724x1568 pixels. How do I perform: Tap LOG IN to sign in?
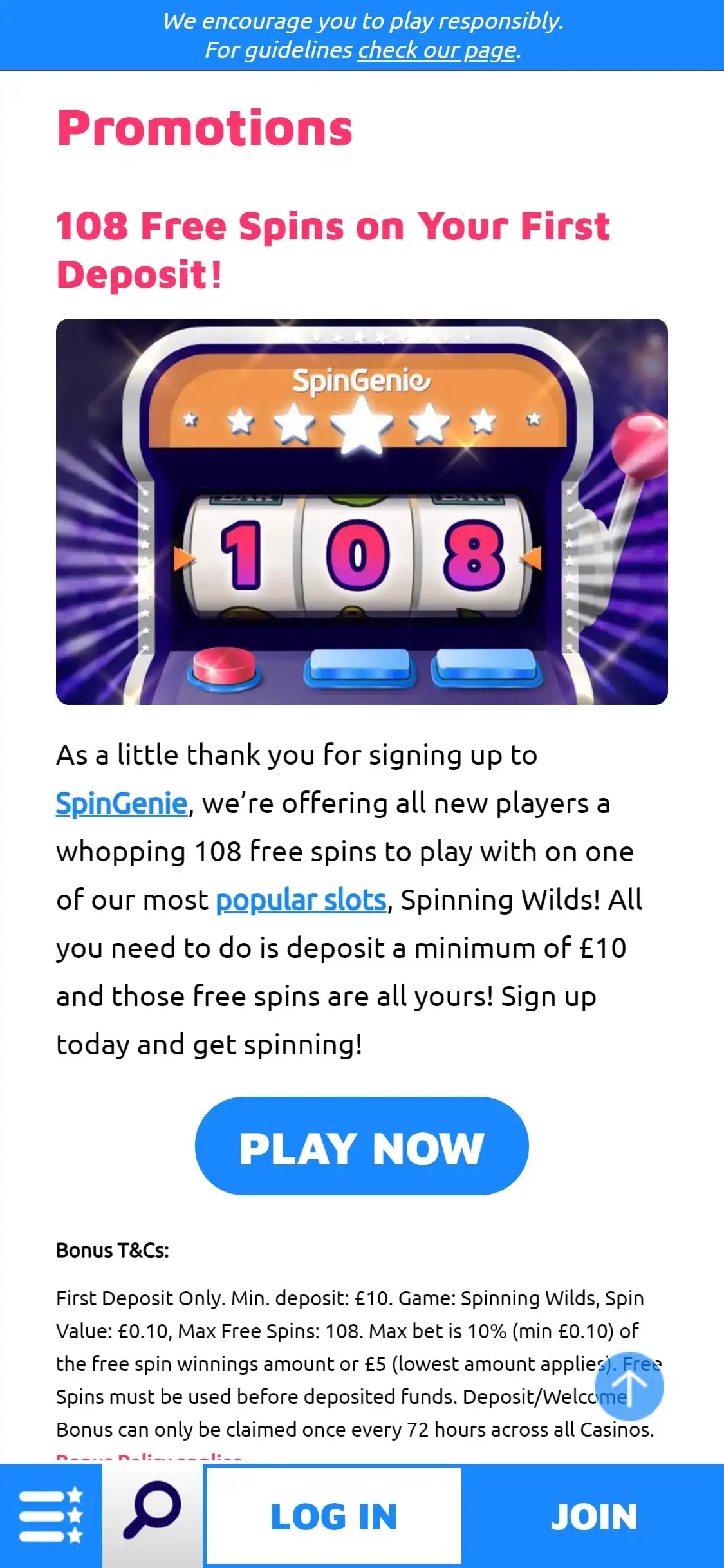click(x=333, y=1516)
